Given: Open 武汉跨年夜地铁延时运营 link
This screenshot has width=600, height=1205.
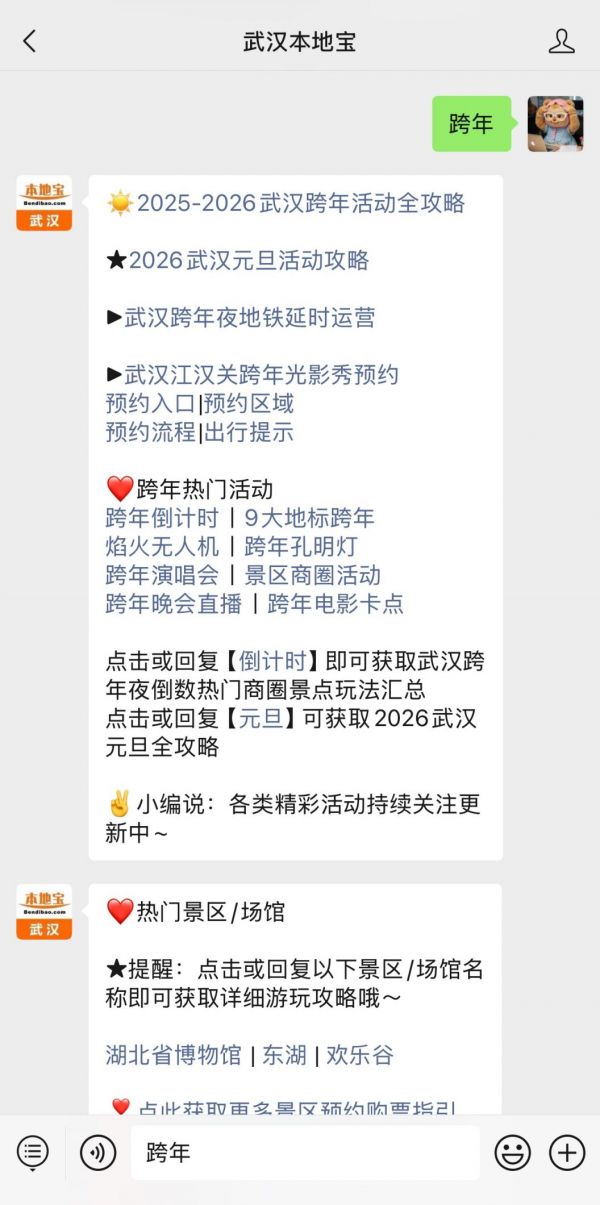Looking at the screenshot, I should click(x=250, y=318).
